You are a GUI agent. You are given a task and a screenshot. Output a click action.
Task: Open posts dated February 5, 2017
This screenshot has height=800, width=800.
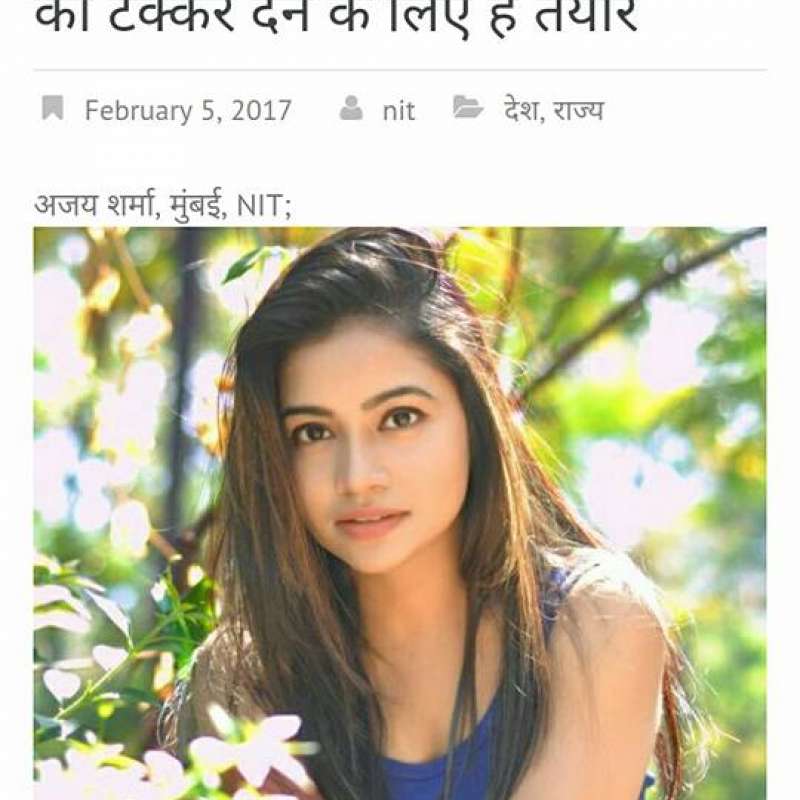coord(188,110)
